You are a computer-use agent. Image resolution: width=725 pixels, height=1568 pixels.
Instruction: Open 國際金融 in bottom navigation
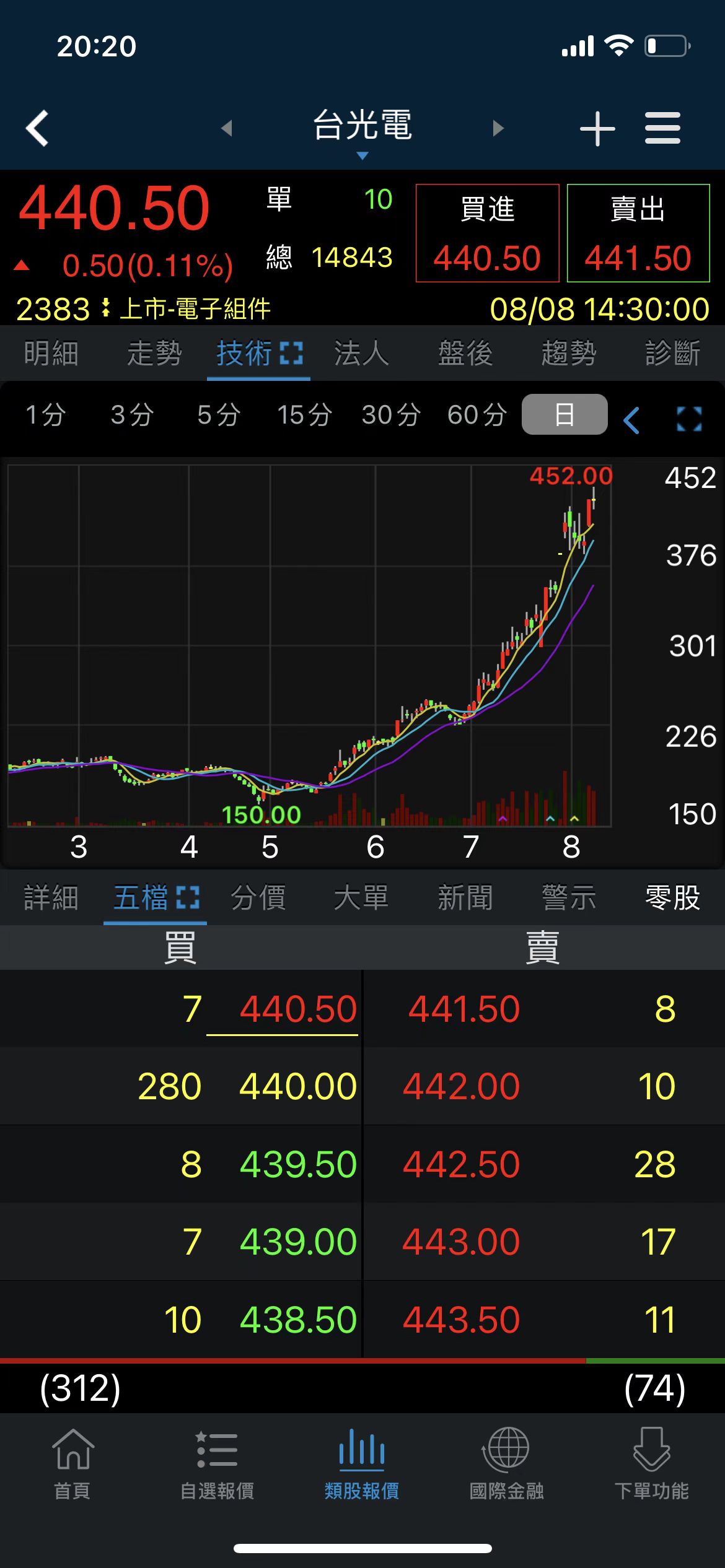[x=506, y=1464]
